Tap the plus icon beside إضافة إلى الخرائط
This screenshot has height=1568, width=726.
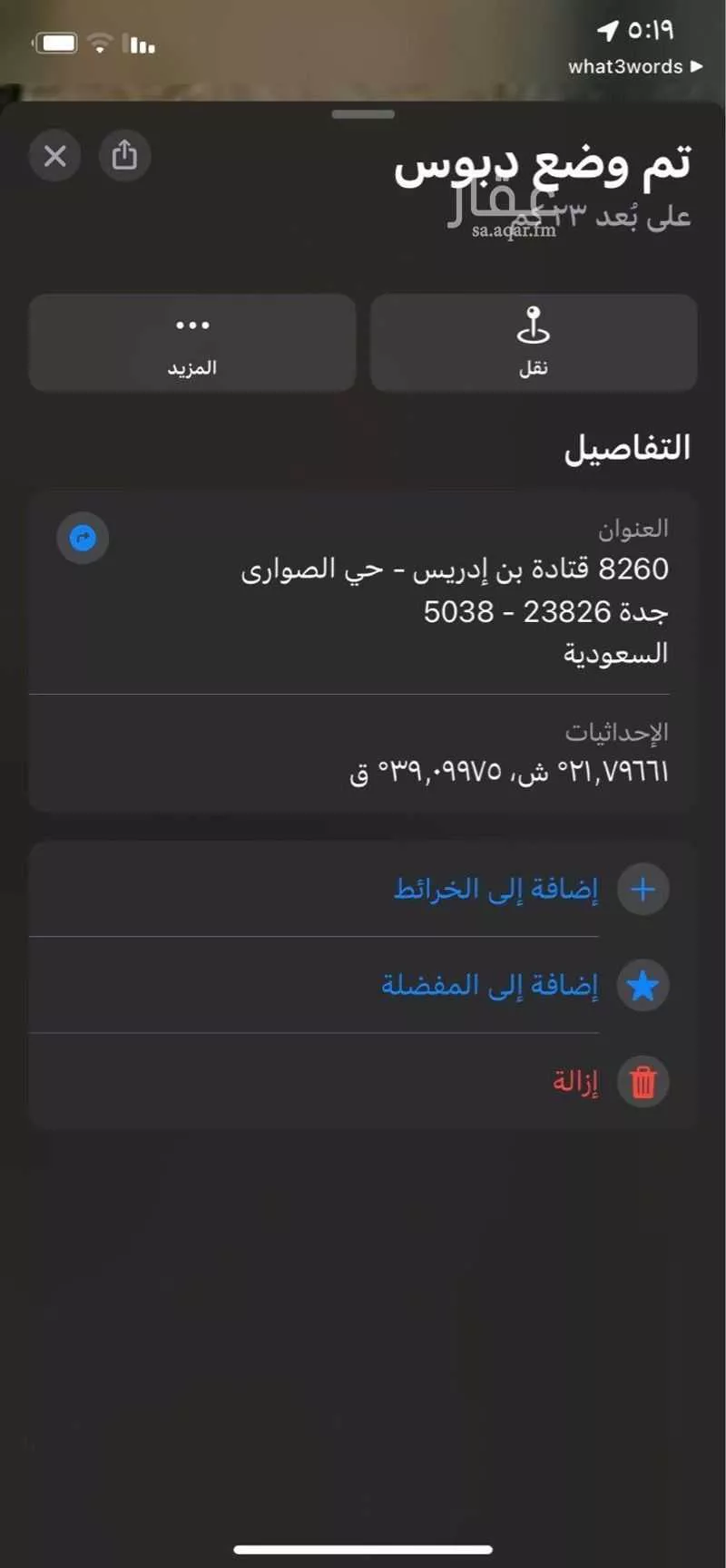643,890
